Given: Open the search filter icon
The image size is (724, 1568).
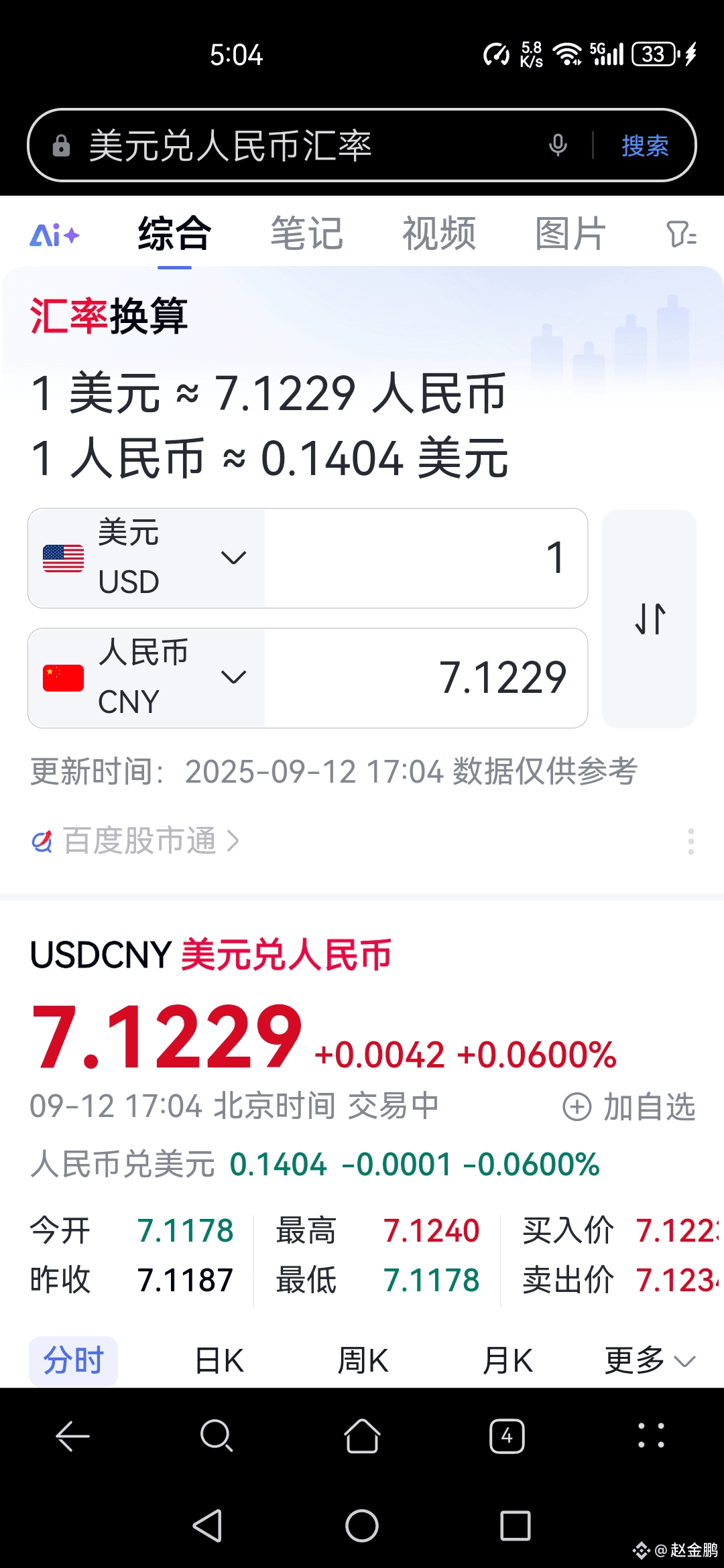Looking at the screenshot, I should coord(681,235).
